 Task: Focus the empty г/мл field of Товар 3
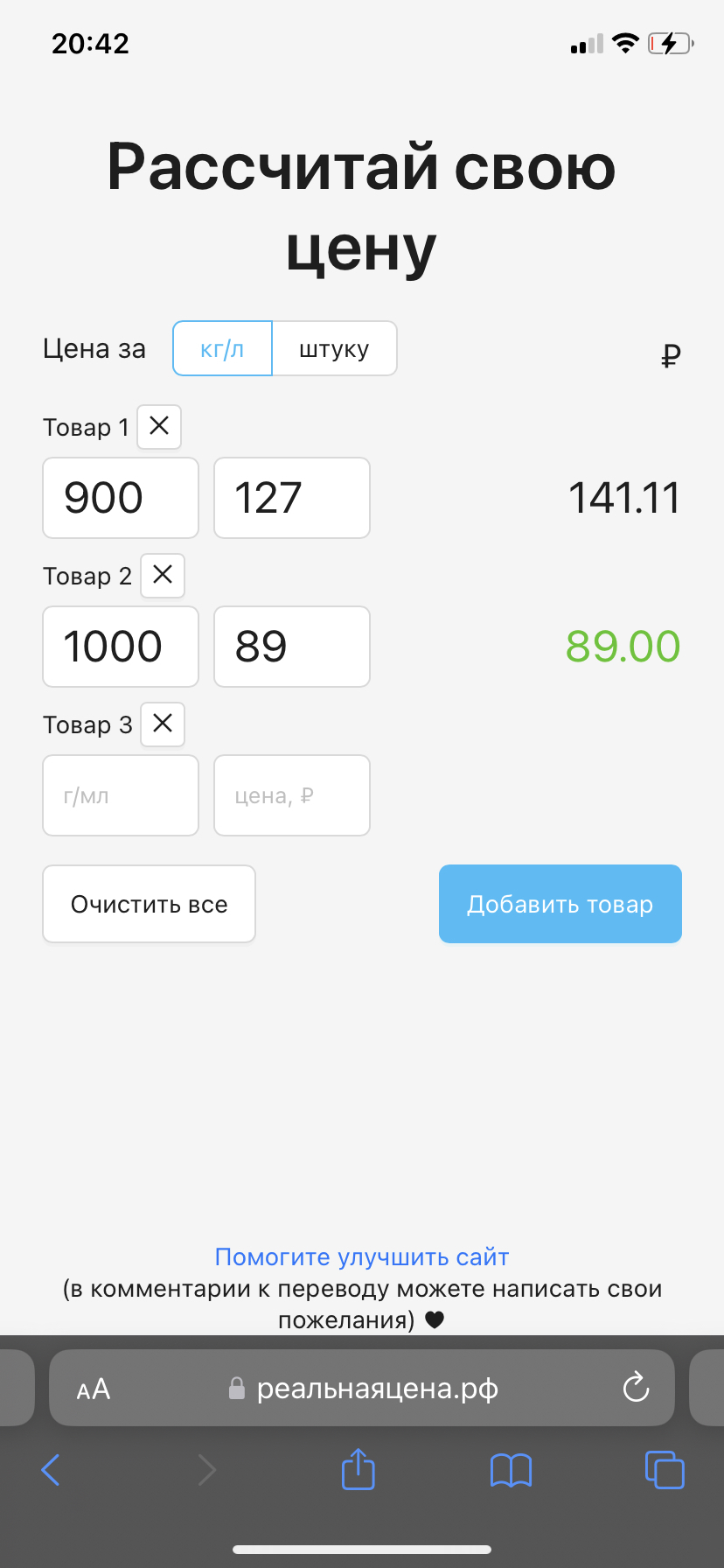click(121, 795)
